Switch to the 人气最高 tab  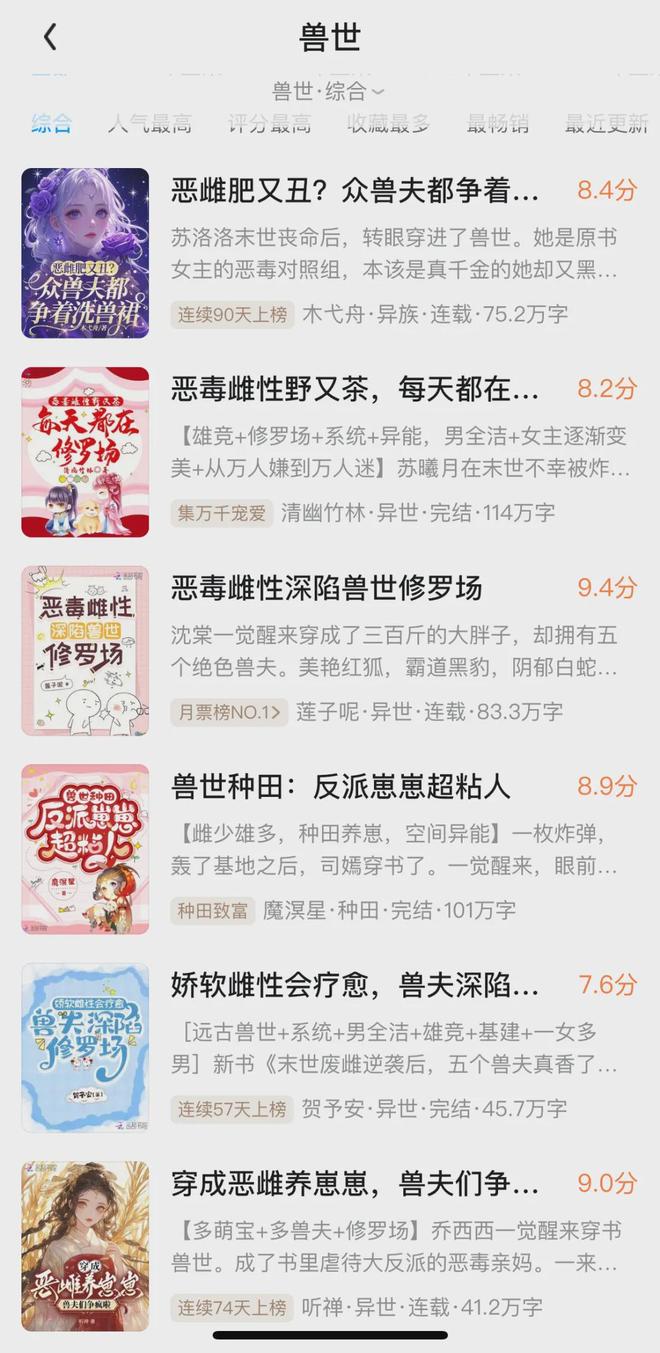(150, 124)
